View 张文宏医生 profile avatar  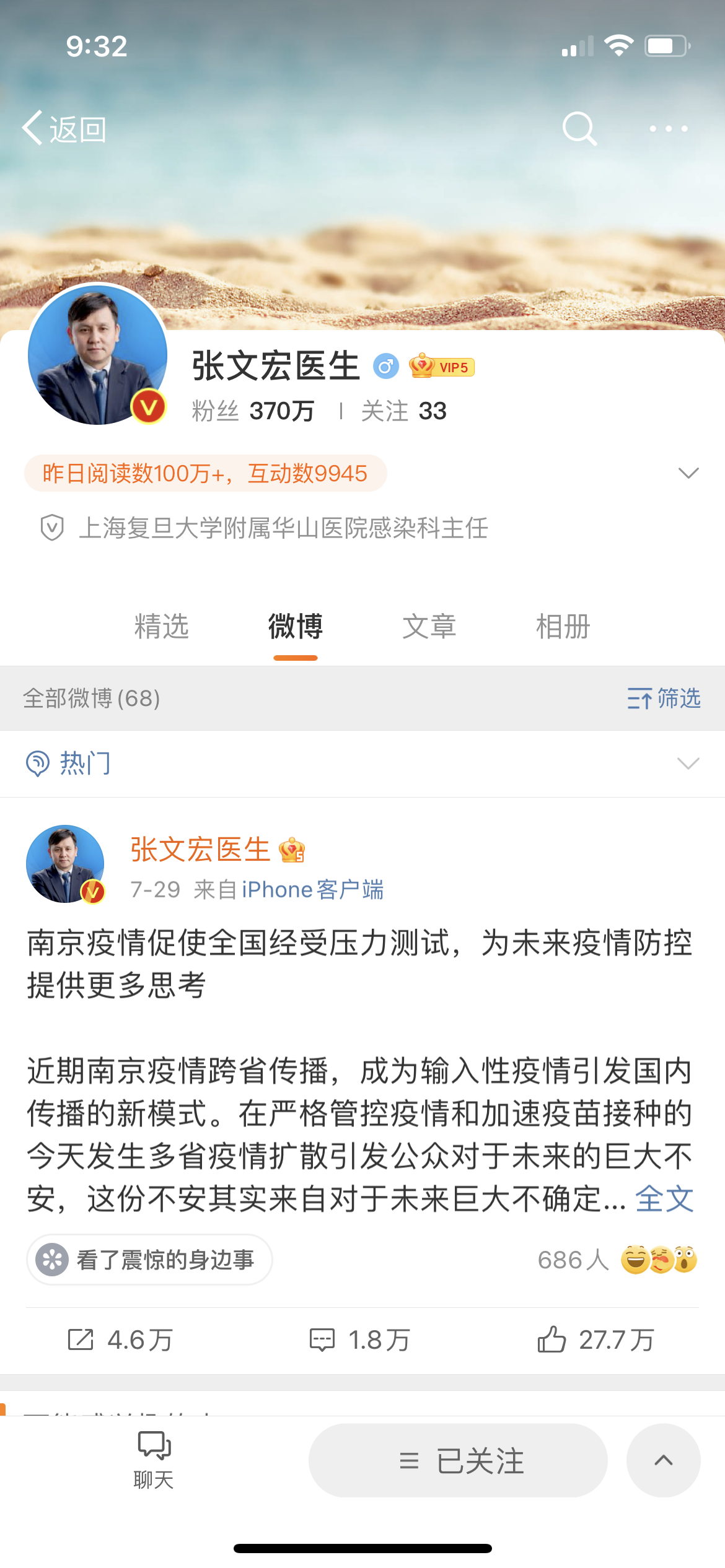coord(98,354)
